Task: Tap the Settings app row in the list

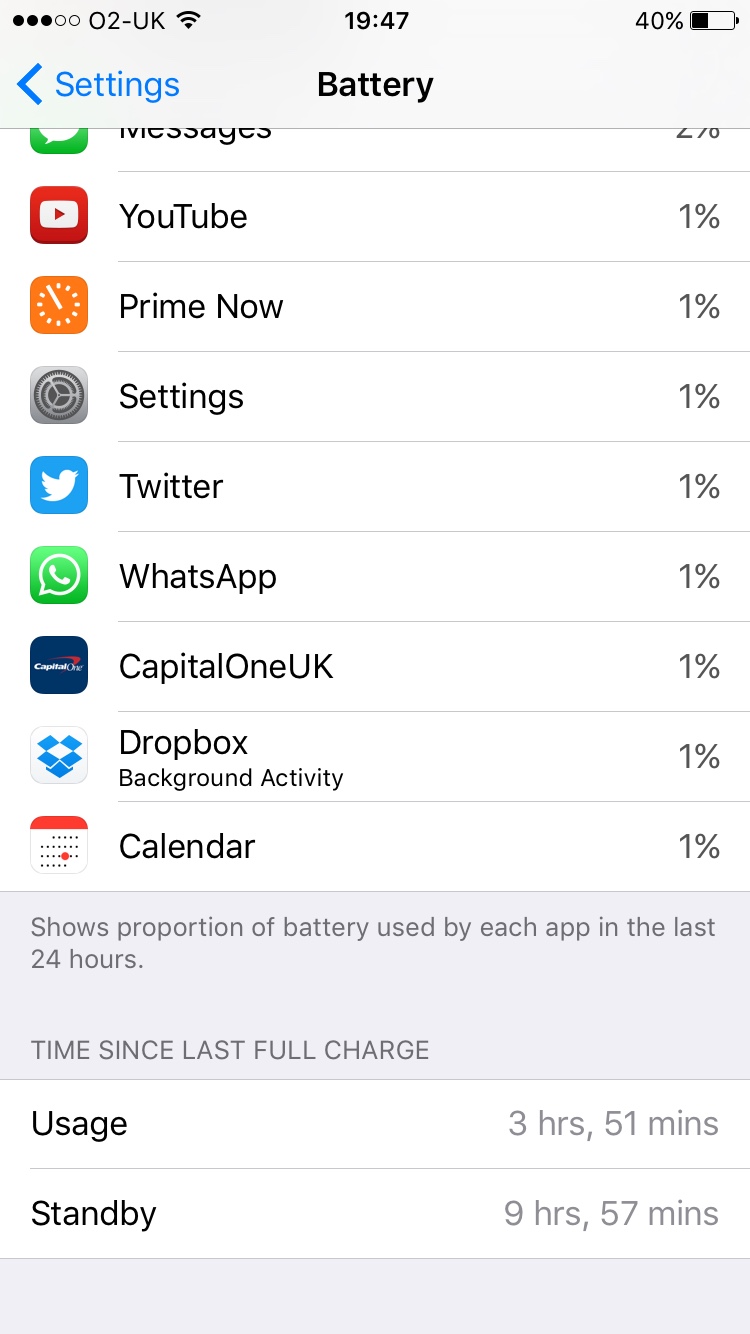Action: click(x=375, y=396)
